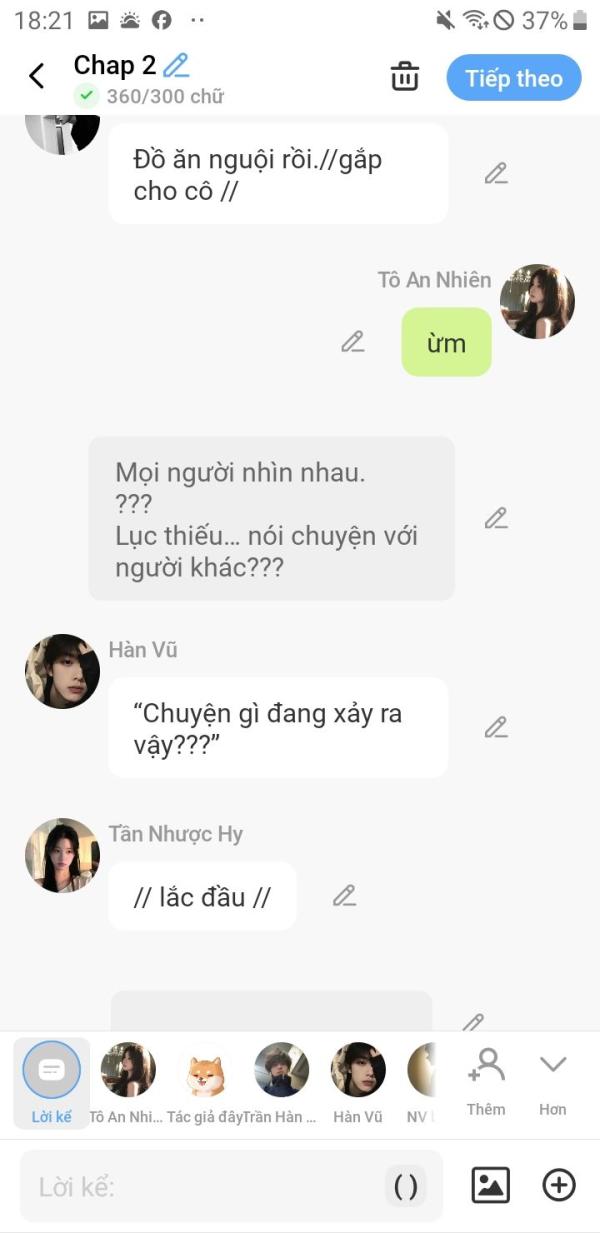Tap the Tiếp theo button
The height and width of the screenshot is (1233, 600).
(514, 78)
